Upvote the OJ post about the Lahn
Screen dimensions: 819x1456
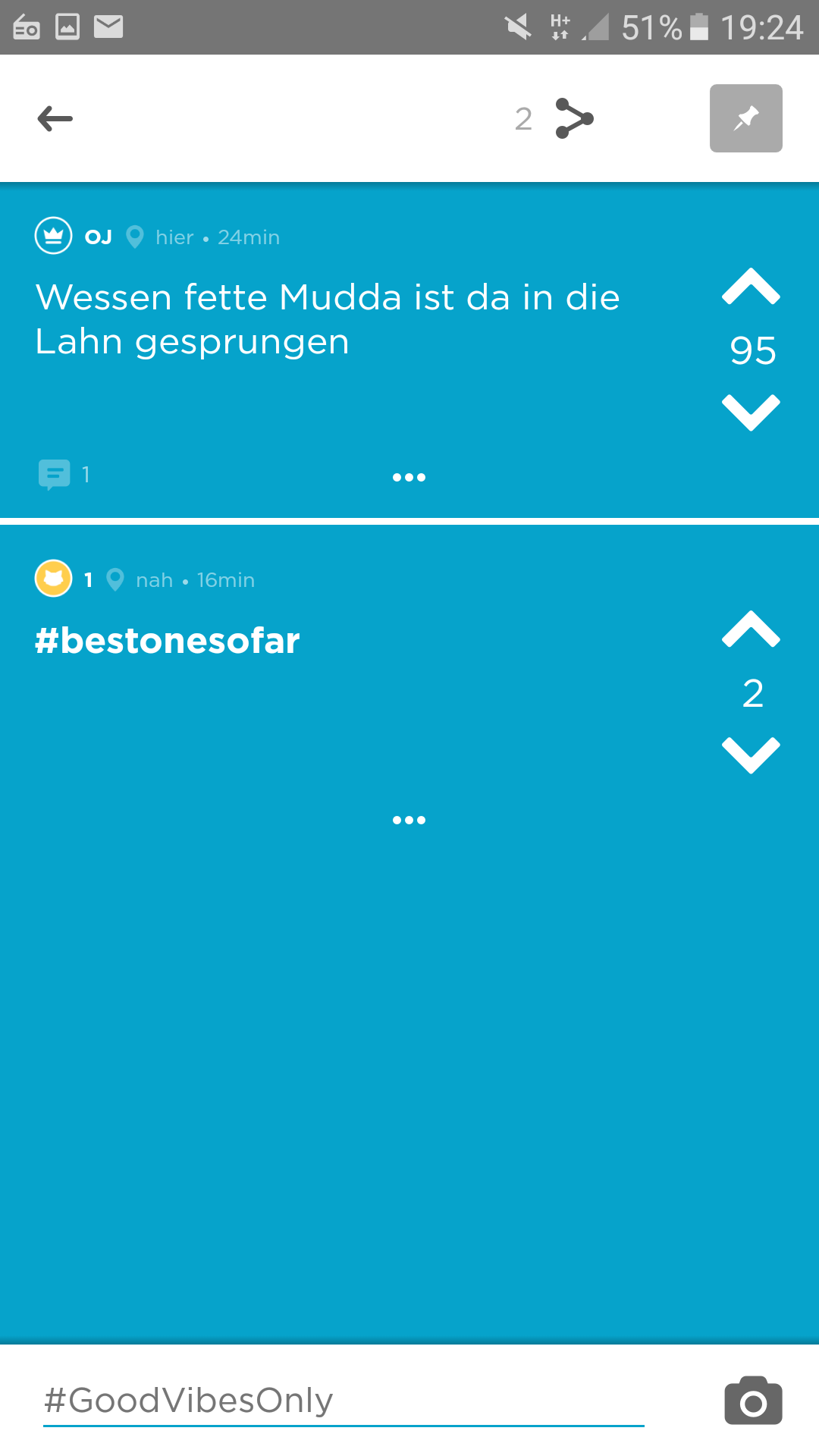751,287
